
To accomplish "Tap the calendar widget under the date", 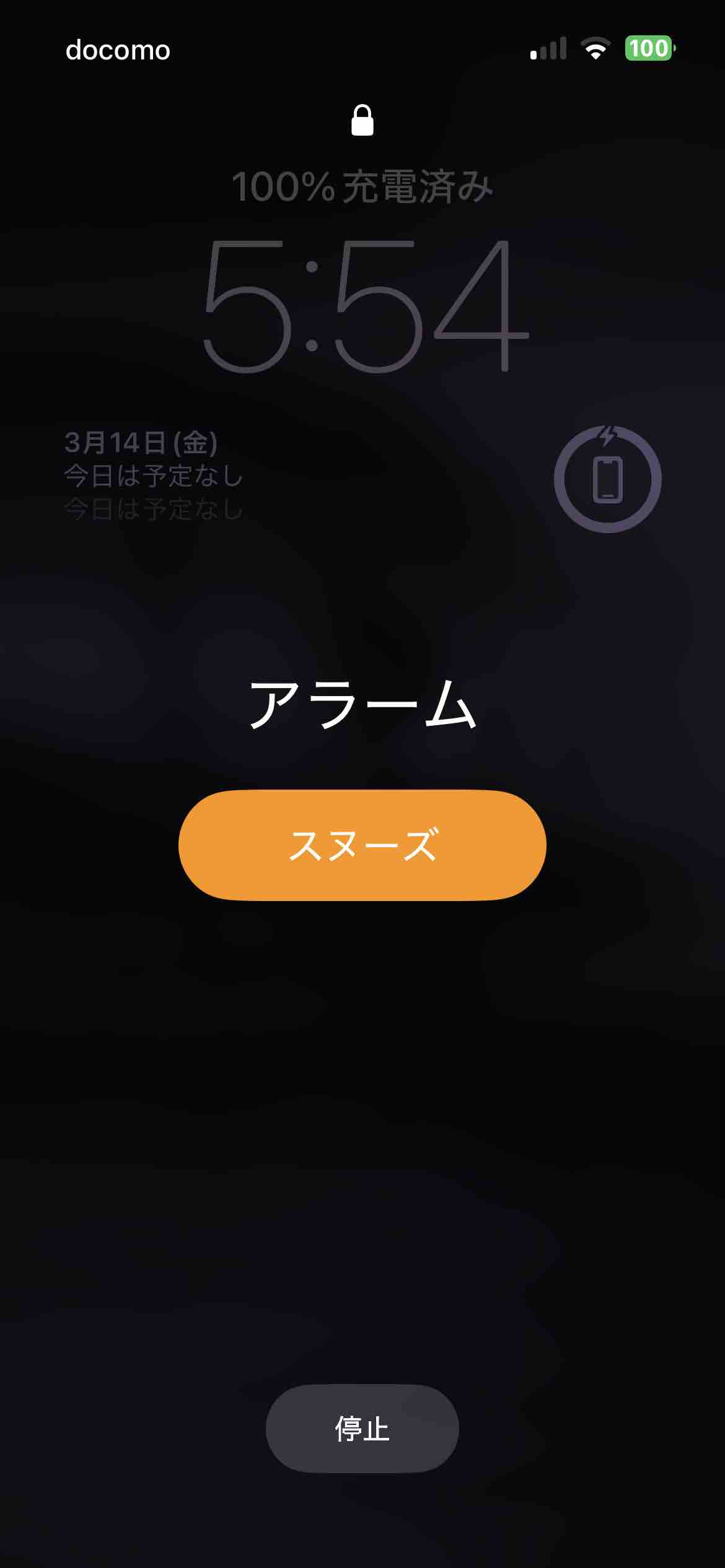I will pyautogui.click(x=154, y=492).
